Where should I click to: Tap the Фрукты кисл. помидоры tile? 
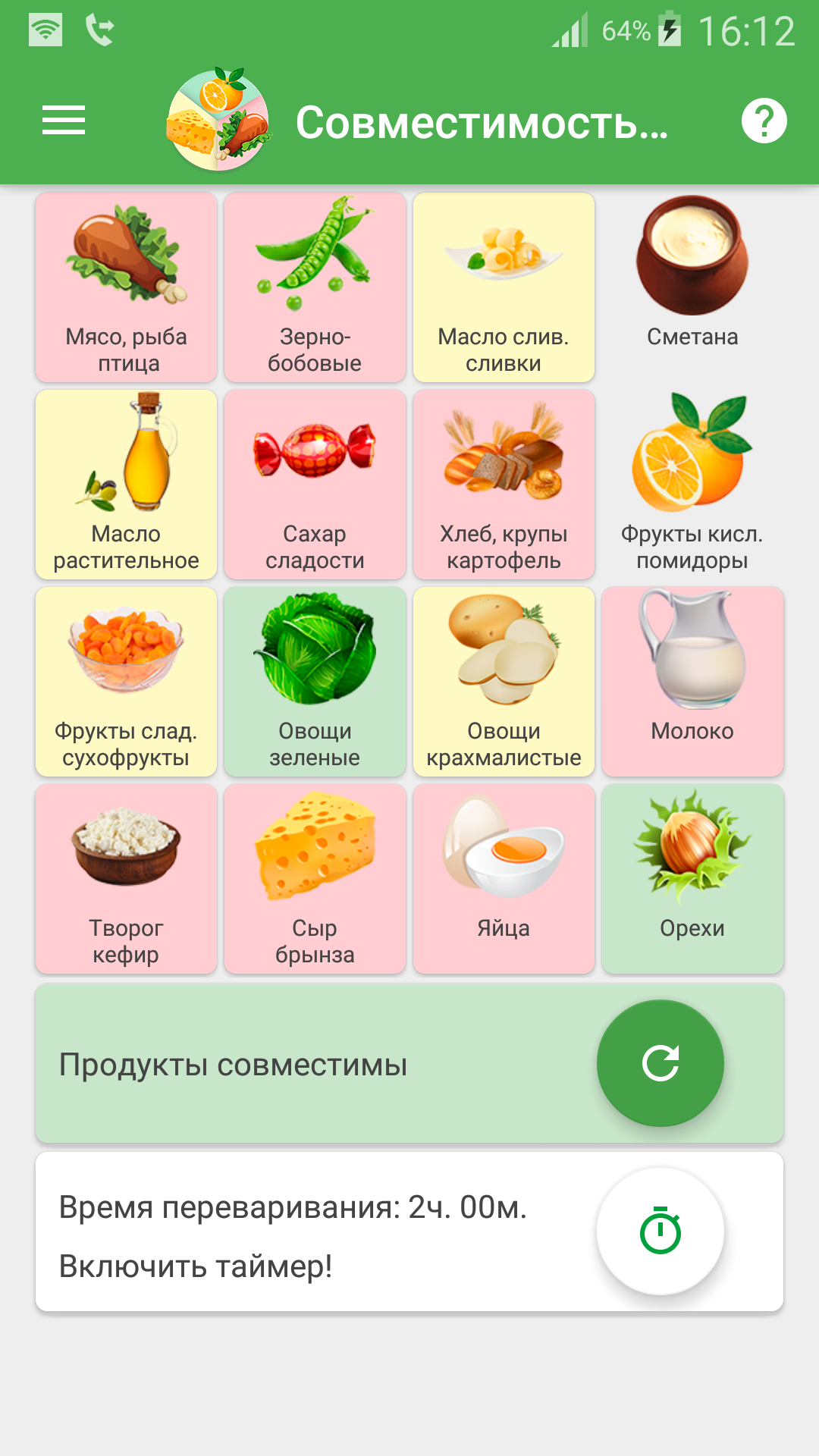click(x=692, y=484)
